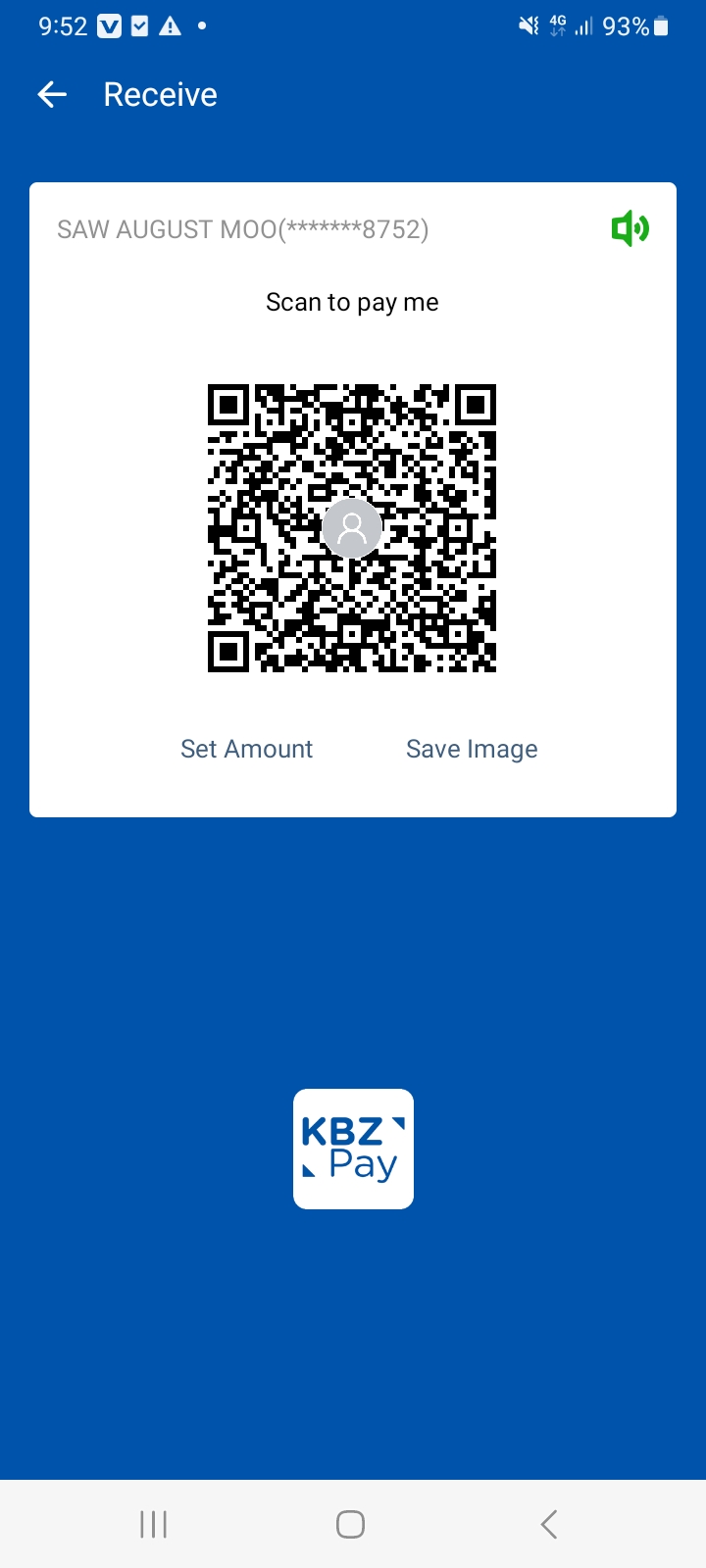Go to the home screen
The width and height of the screenshot is (706, 1568).
351,1524
